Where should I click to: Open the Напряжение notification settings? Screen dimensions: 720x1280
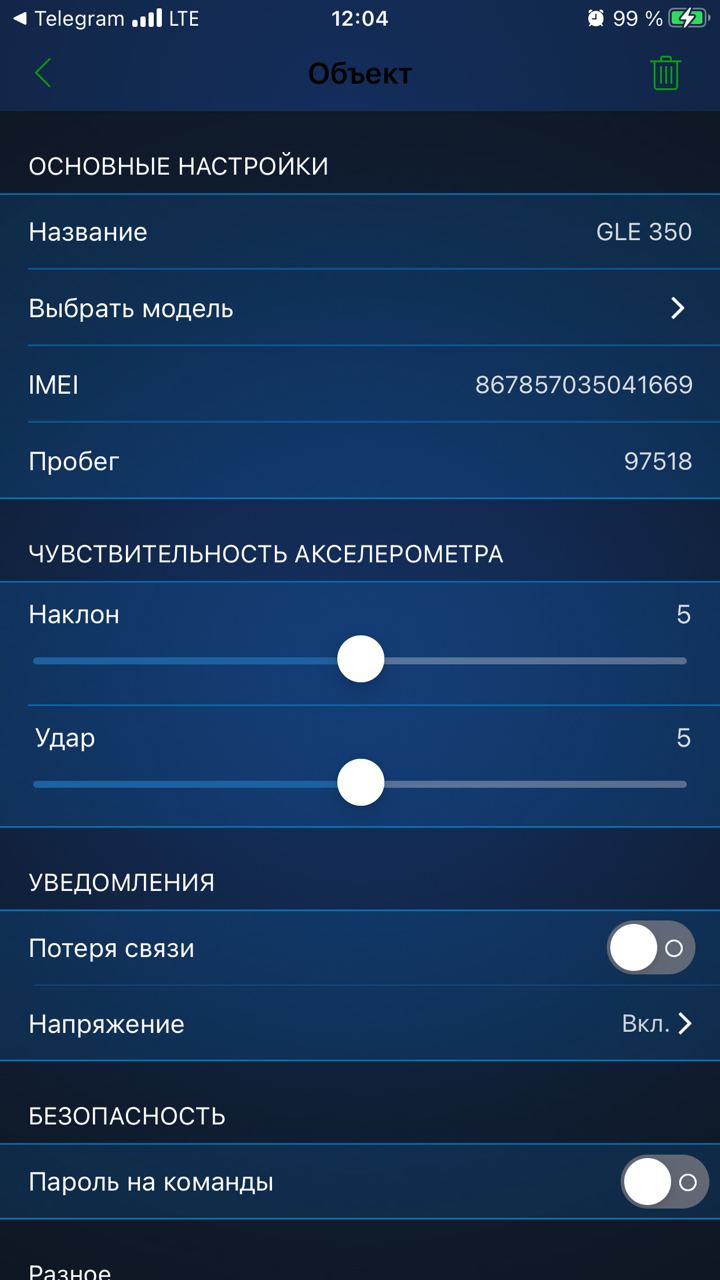click(x=360, y=1024)
